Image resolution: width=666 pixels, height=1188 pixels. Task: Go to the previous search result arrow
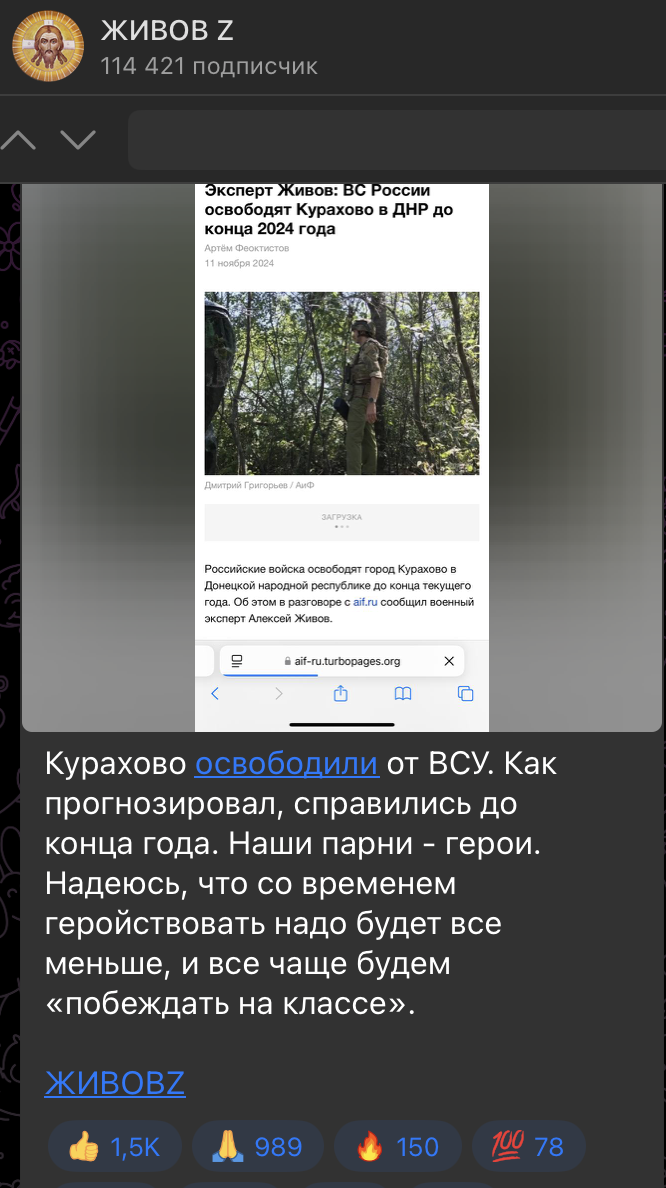coord(20,140)
